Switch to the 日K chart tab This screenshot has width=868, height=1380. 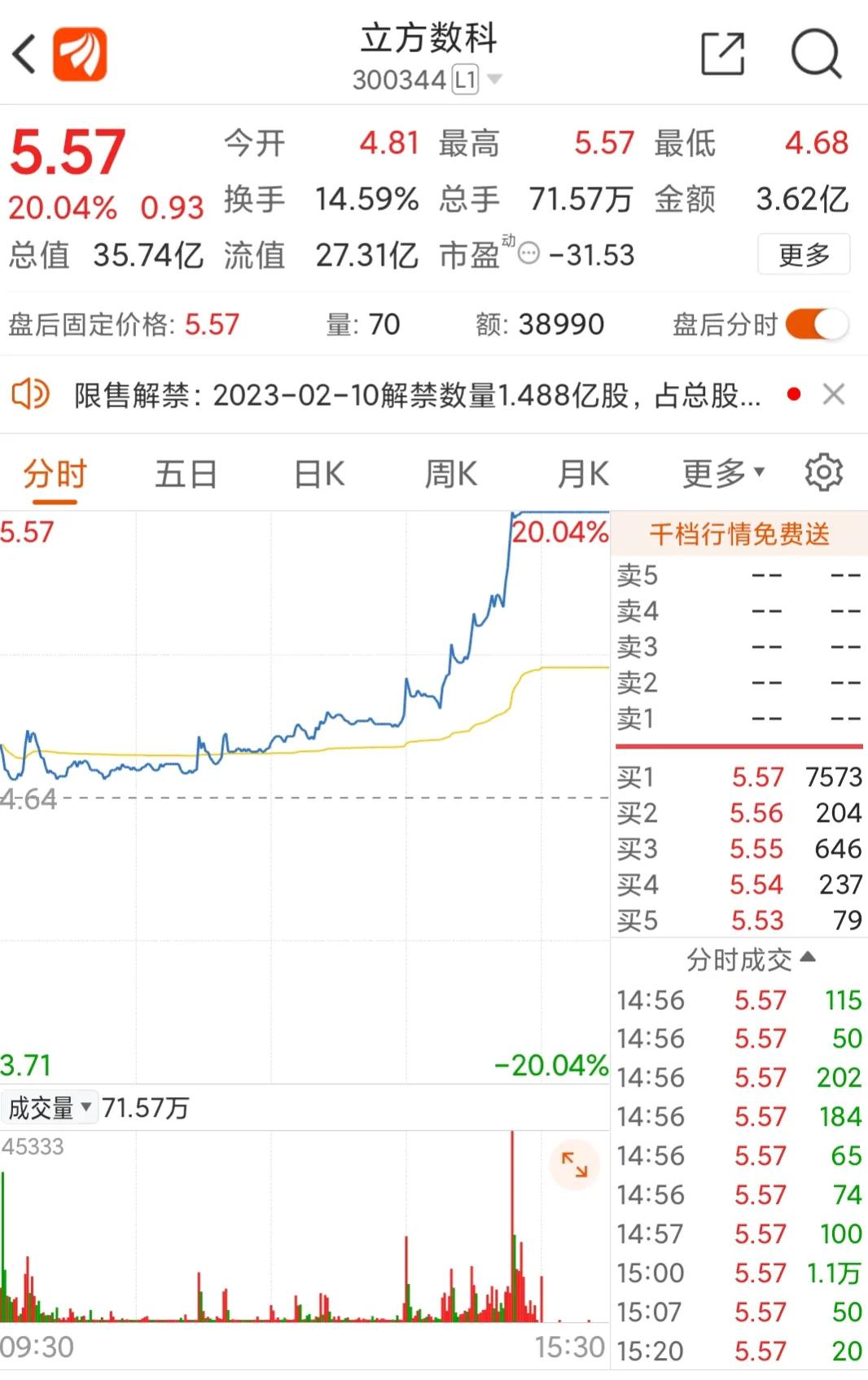[x=318, y=473]
